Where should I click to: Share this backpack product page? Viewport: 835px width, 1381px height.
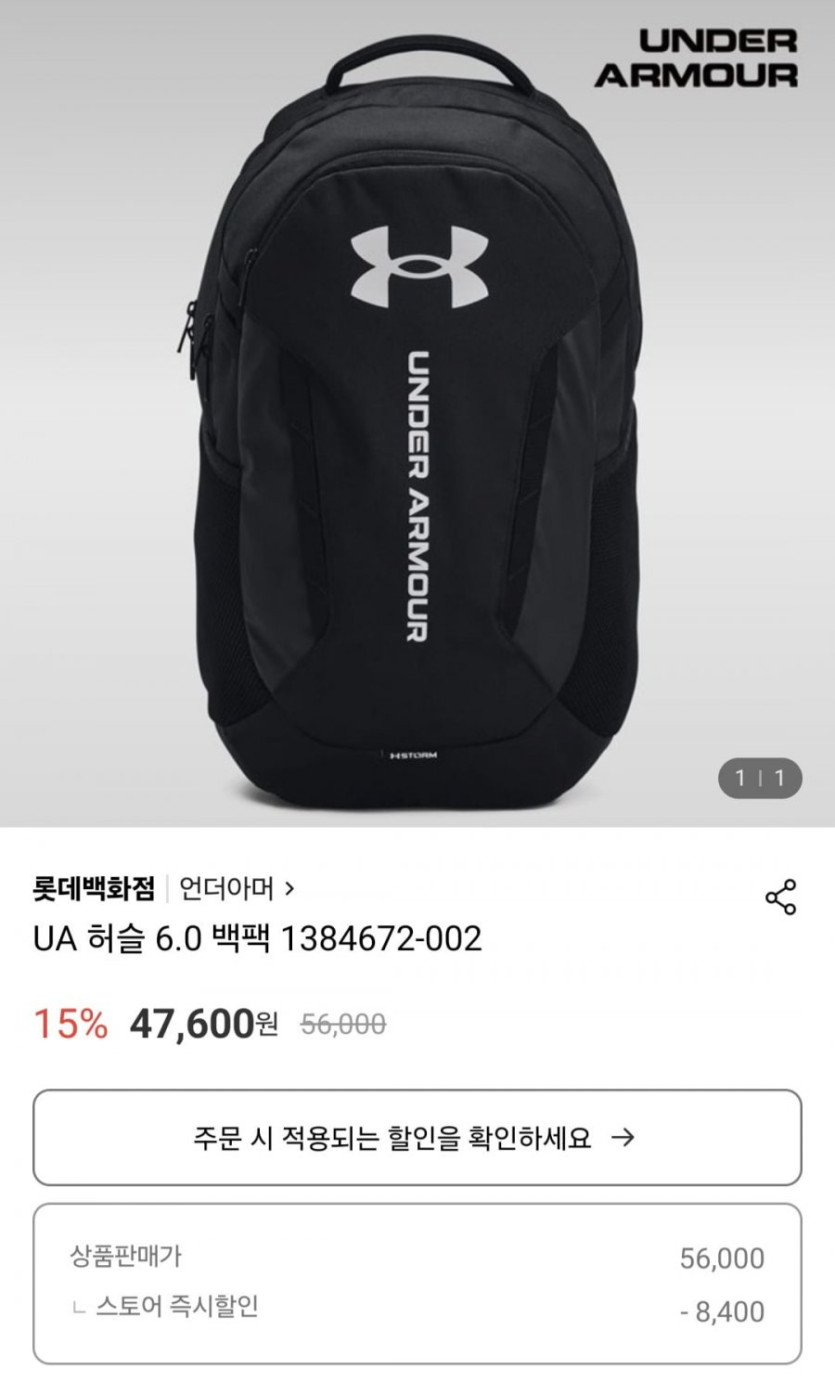pyautogui.click(x=780, y=897)
